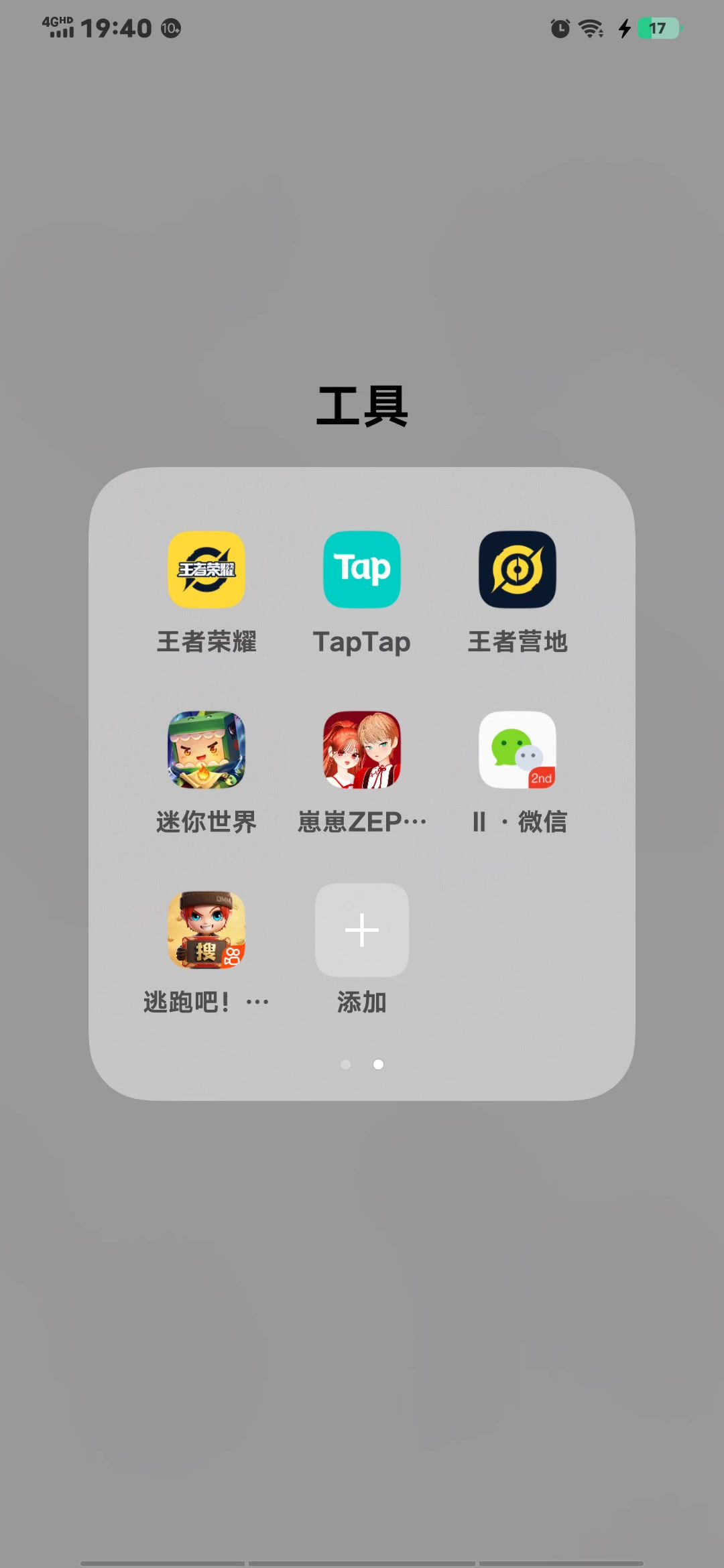The height and width of the screenshot is (1568, 724).
Task: Go to the first folder page dot
Action: click(346, 1065)
